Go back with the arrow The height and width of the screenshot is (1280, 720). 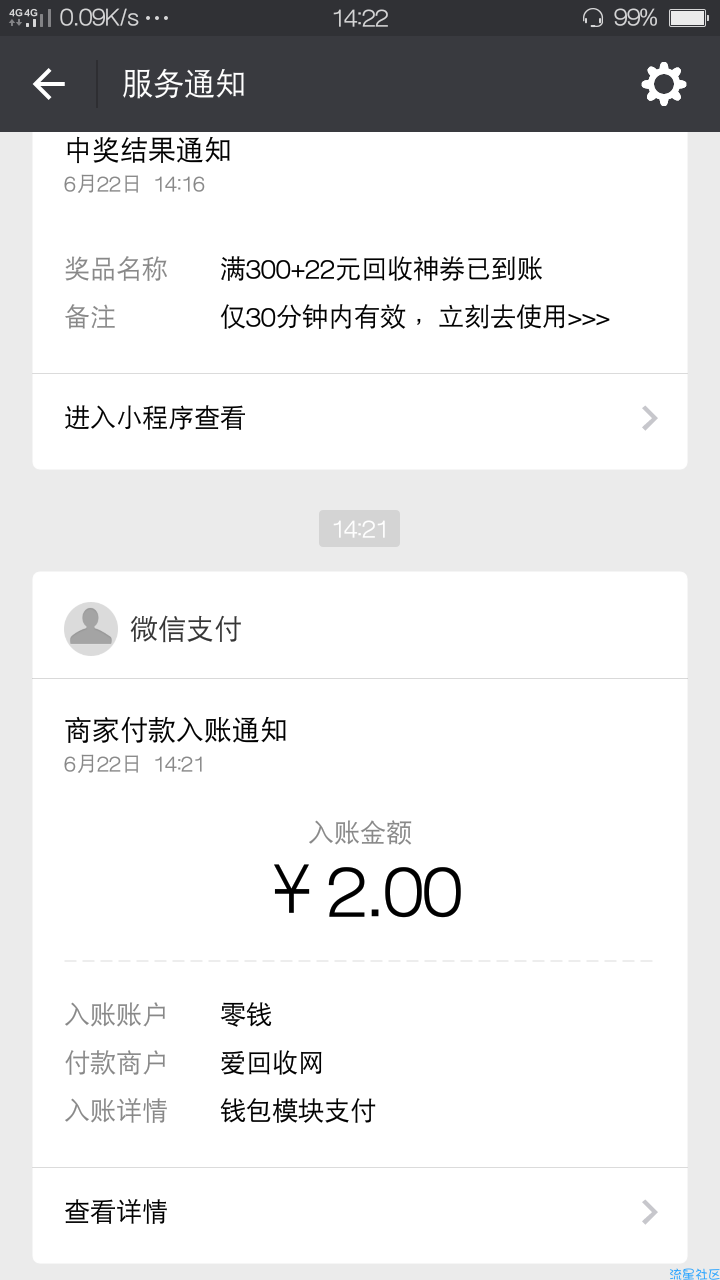coord(48,84)
